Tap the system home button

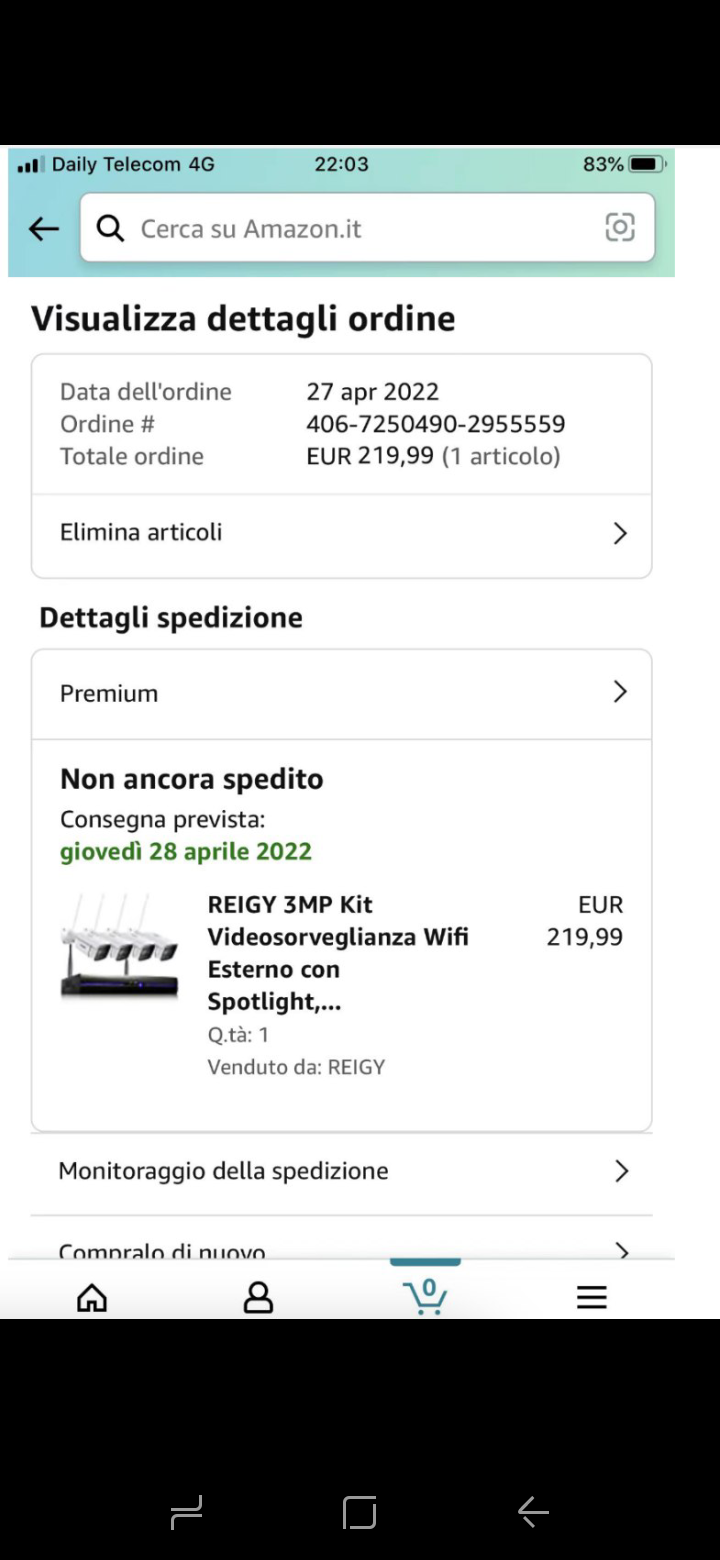click(359, 1512)
